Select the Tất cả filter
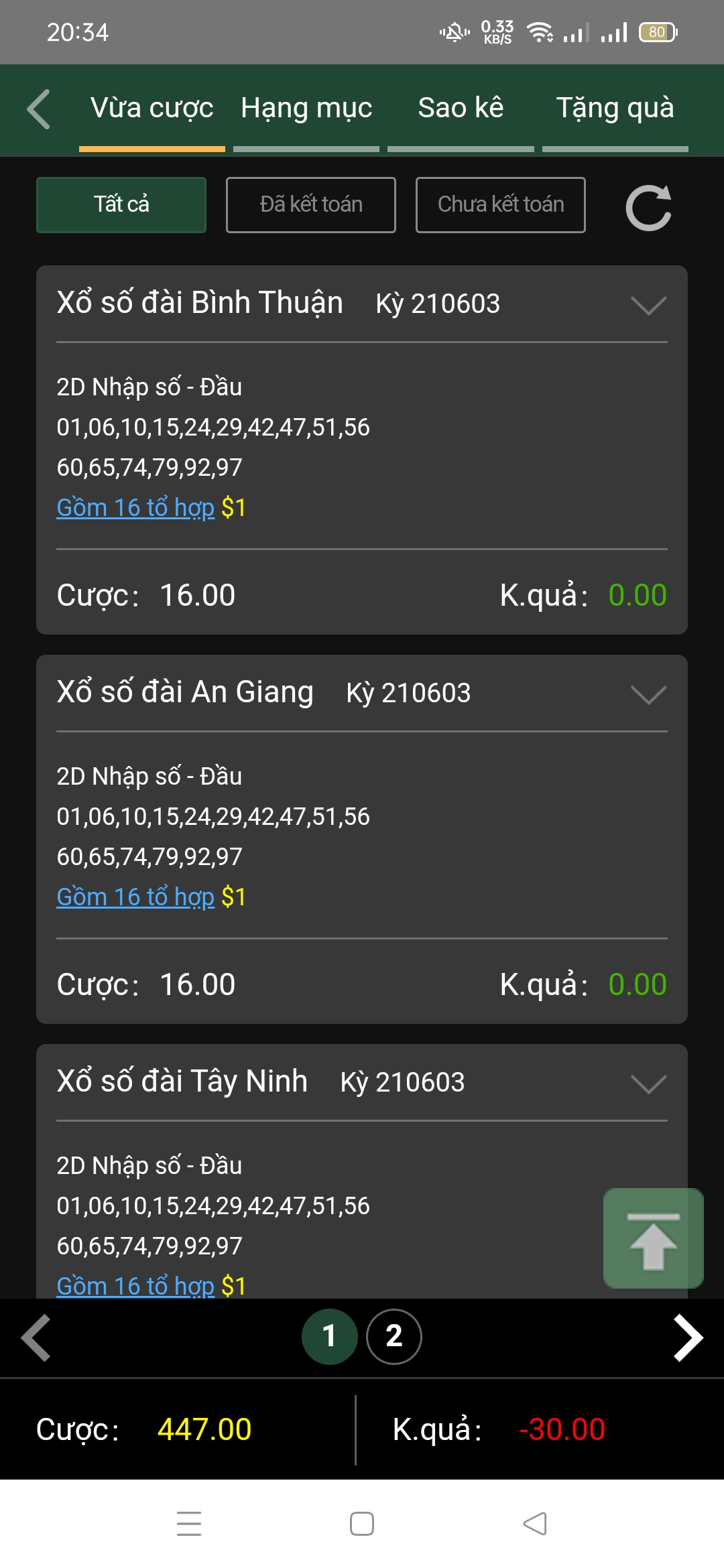Screen dimensions: 724x1568 [x=121, y=205]
